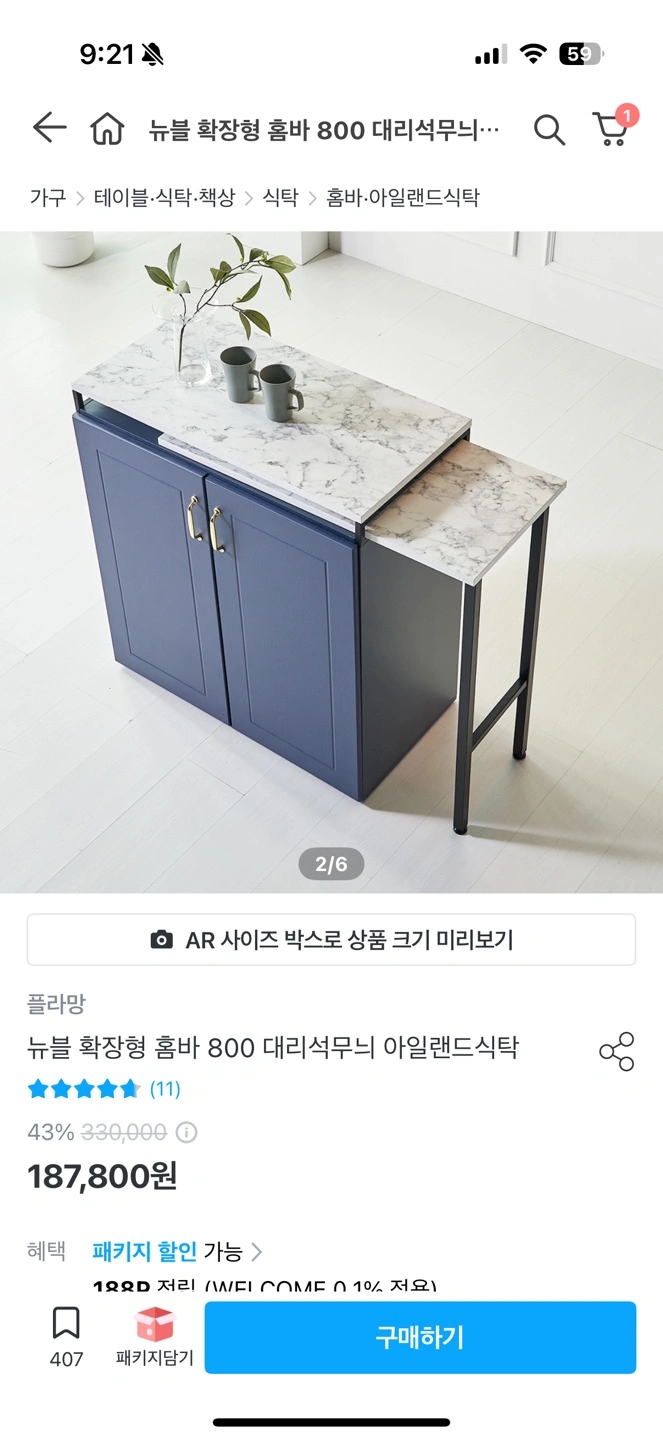Tap 패키지담기 to add to package
This screenshot has width=663, height=1440.
(x=154, y=1338)
